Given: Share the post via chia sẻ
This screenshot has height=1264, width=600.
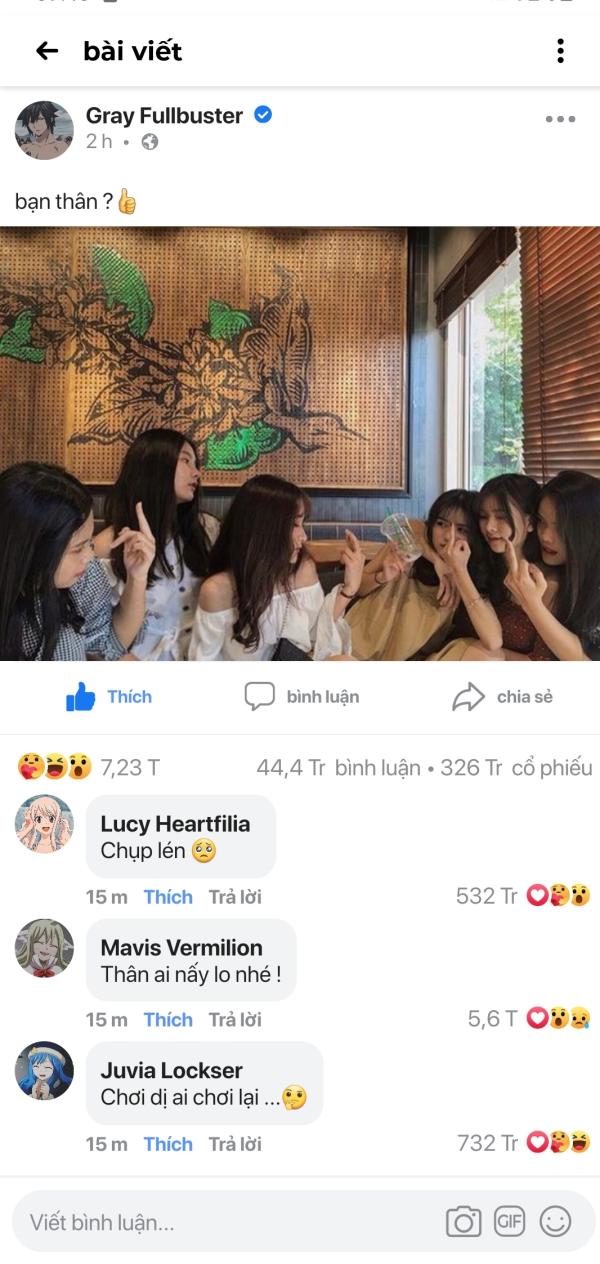Looking at the screenshot, I should [x=502, y=697].
